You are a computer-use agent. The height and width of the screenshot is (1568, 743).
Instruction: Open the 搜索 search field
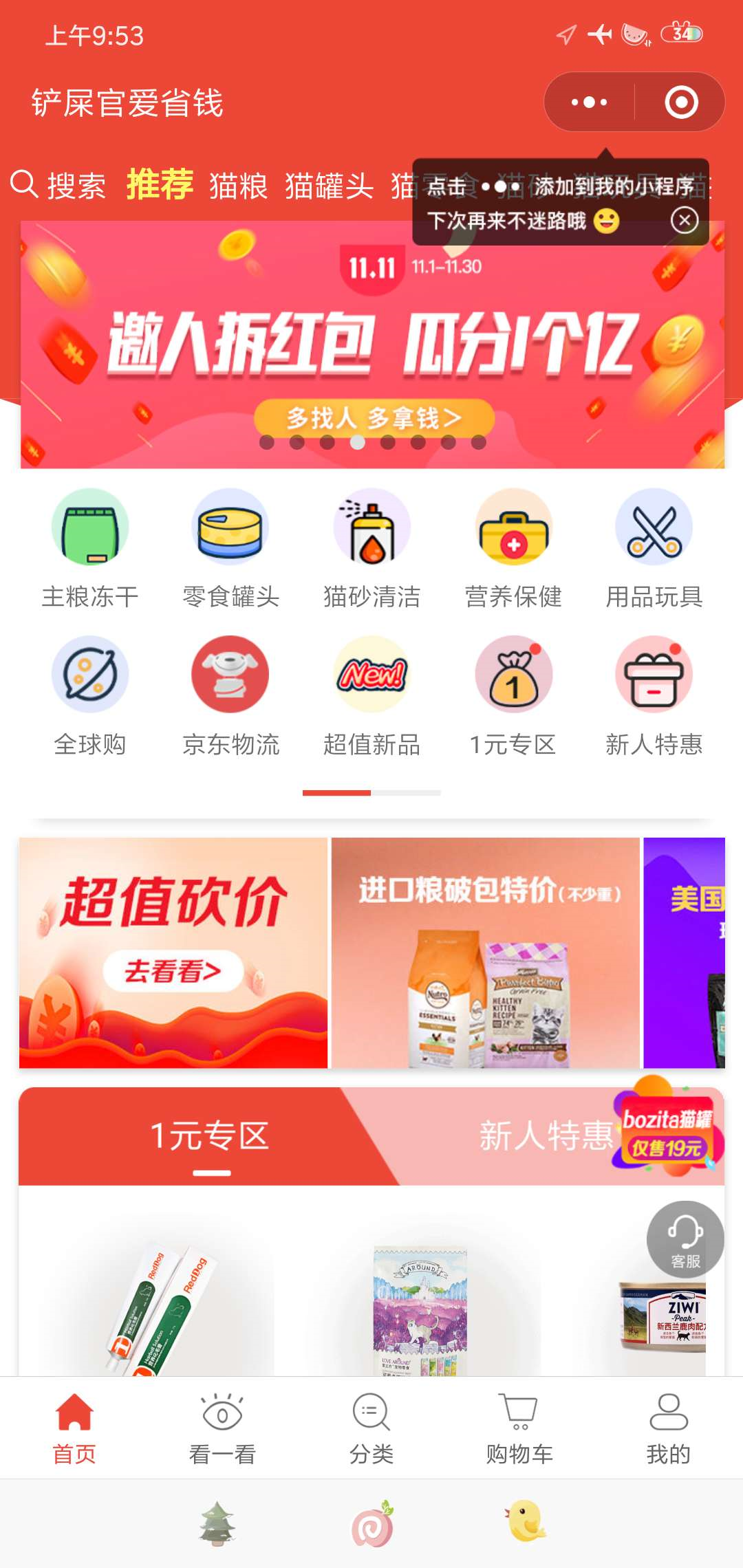(x=59, y=186)
